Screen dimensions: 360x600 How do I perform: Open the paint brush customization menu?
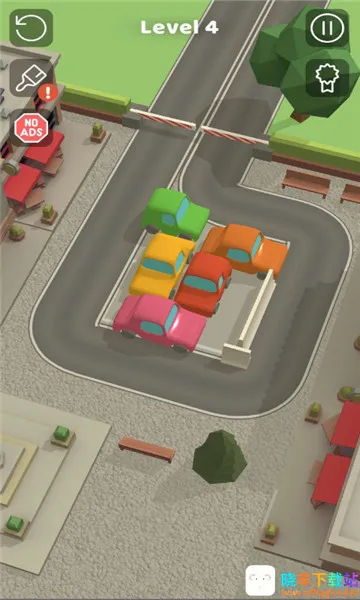click(31, 78)
